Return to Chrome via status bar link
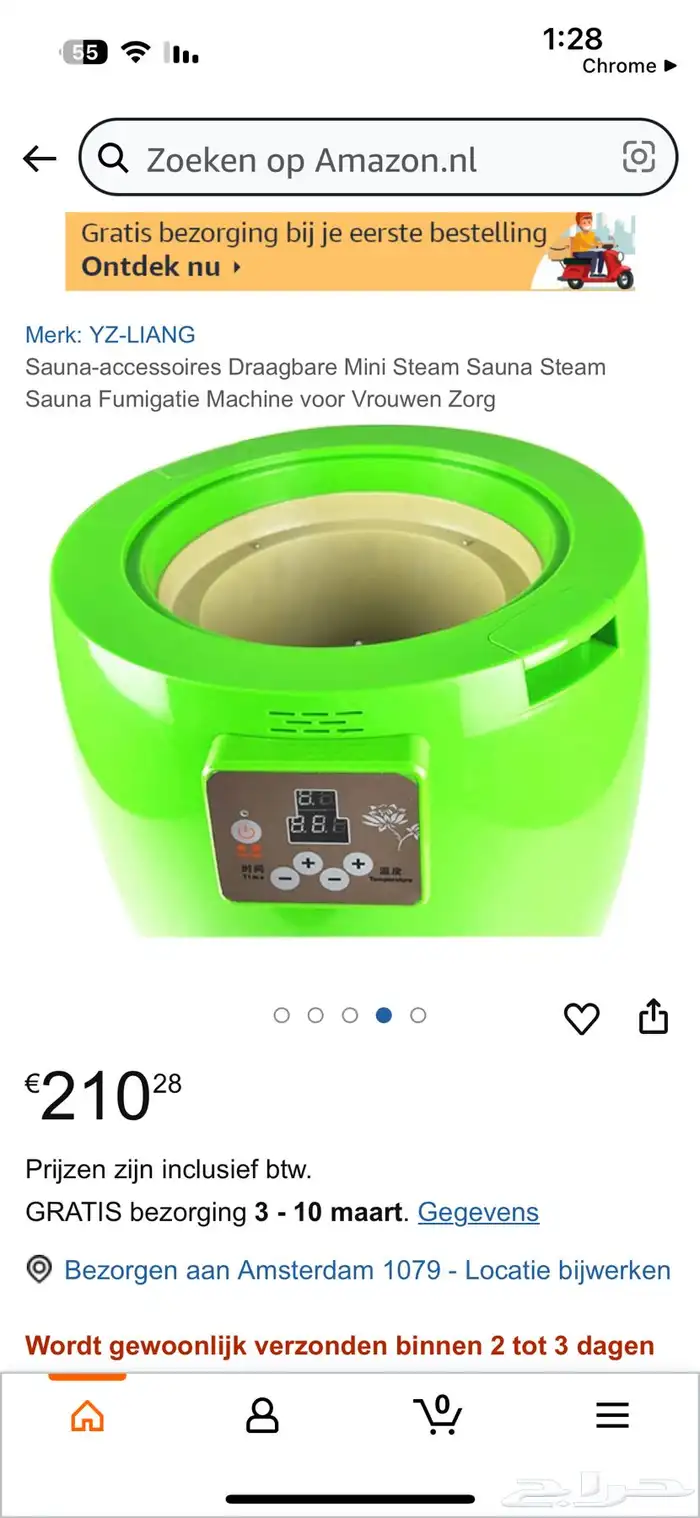The width and height of the screenshot is (700, 1518). (618, 66)
